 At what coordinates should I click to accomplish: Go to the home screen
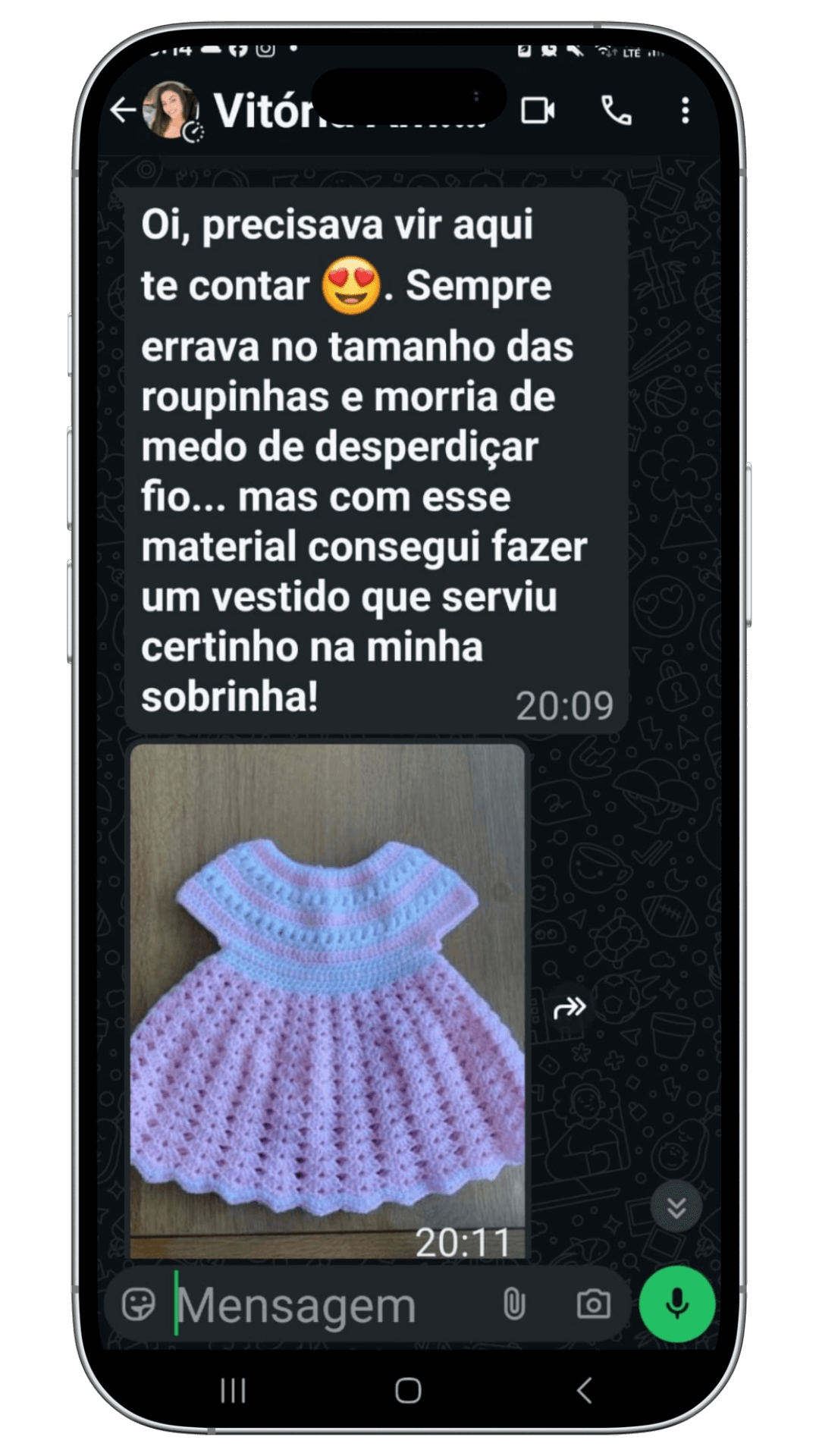click(x=408, y=1390)
